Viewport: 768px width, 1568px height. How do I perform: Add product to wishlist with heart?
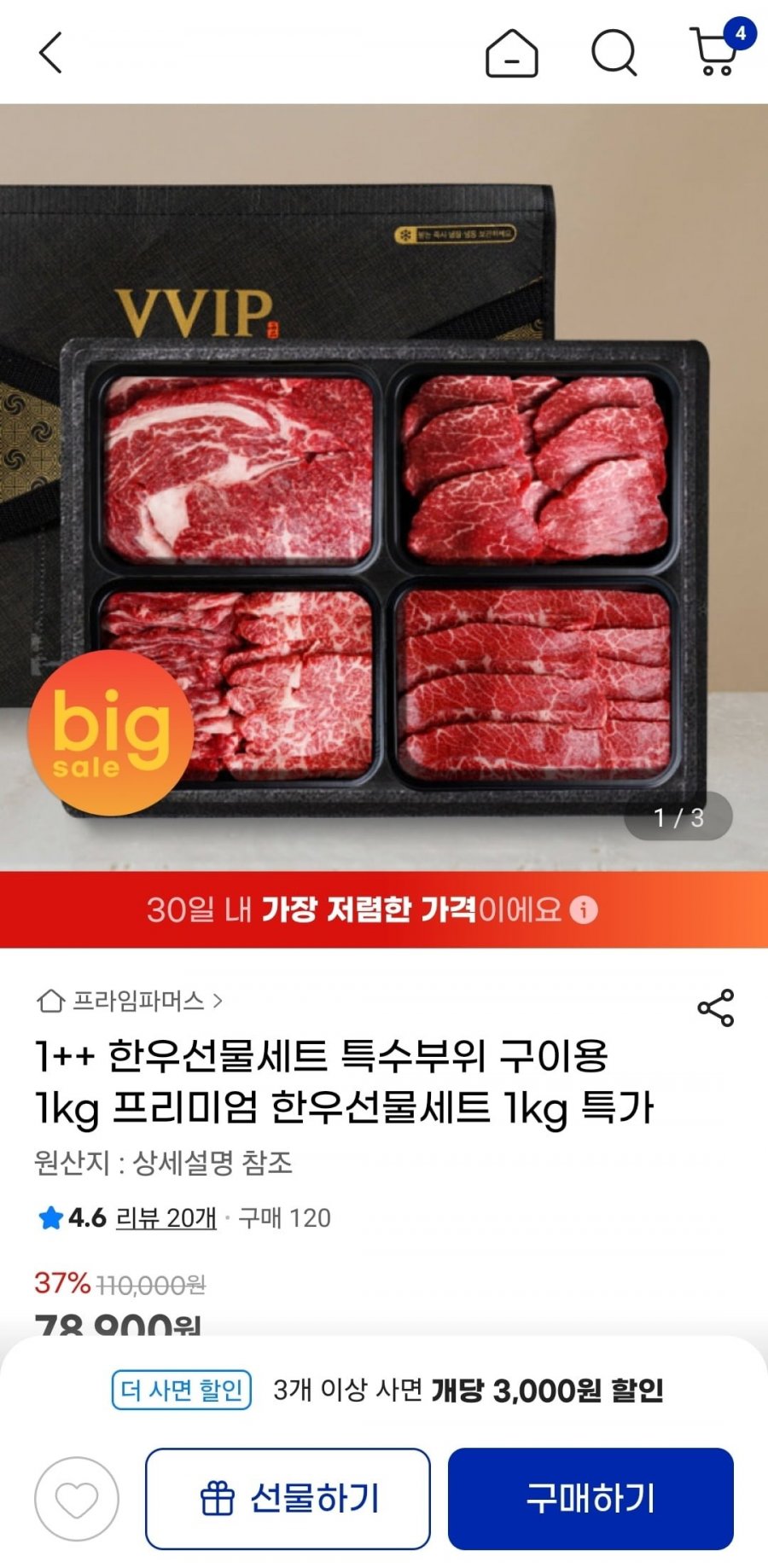point(77,1499)
